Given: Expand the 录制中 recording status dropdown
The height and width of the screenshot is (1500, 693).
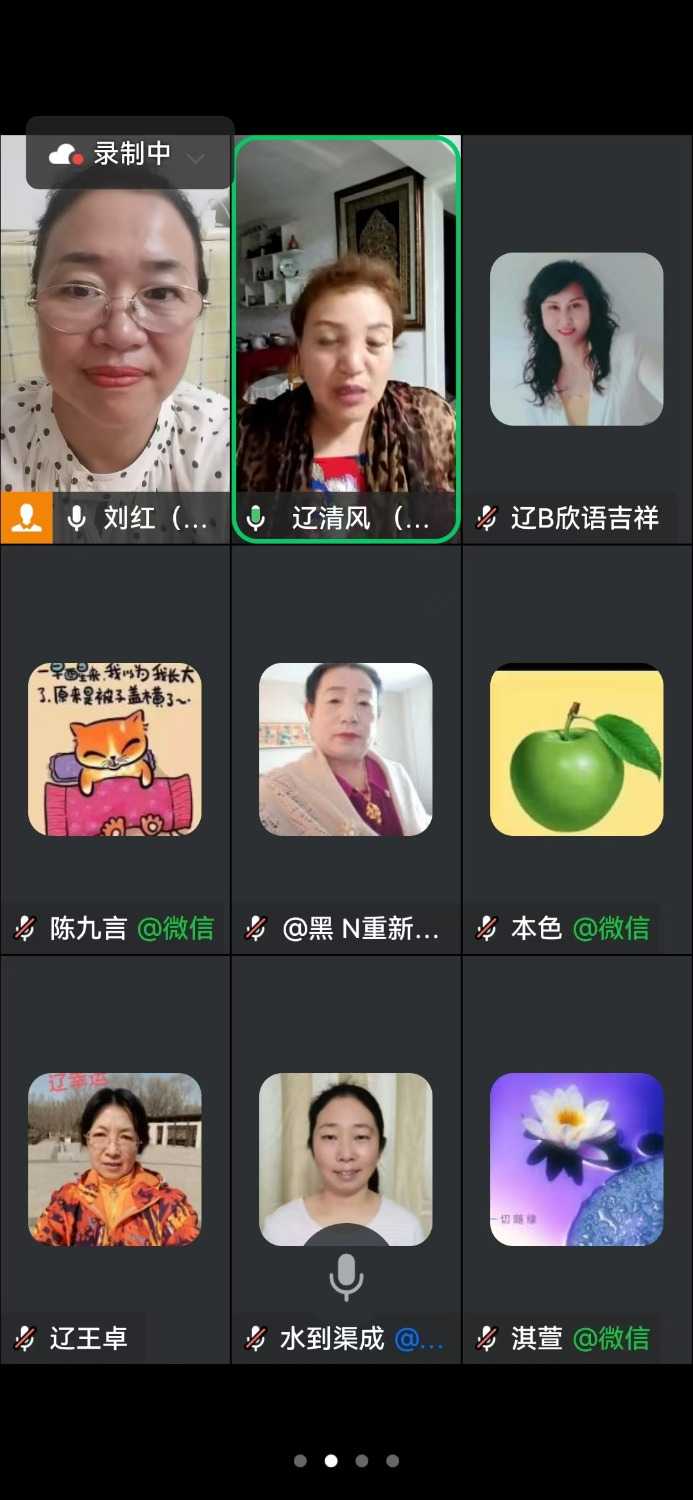Looking at the screenshot, I should pyautogui.click(x=196, y=156).
